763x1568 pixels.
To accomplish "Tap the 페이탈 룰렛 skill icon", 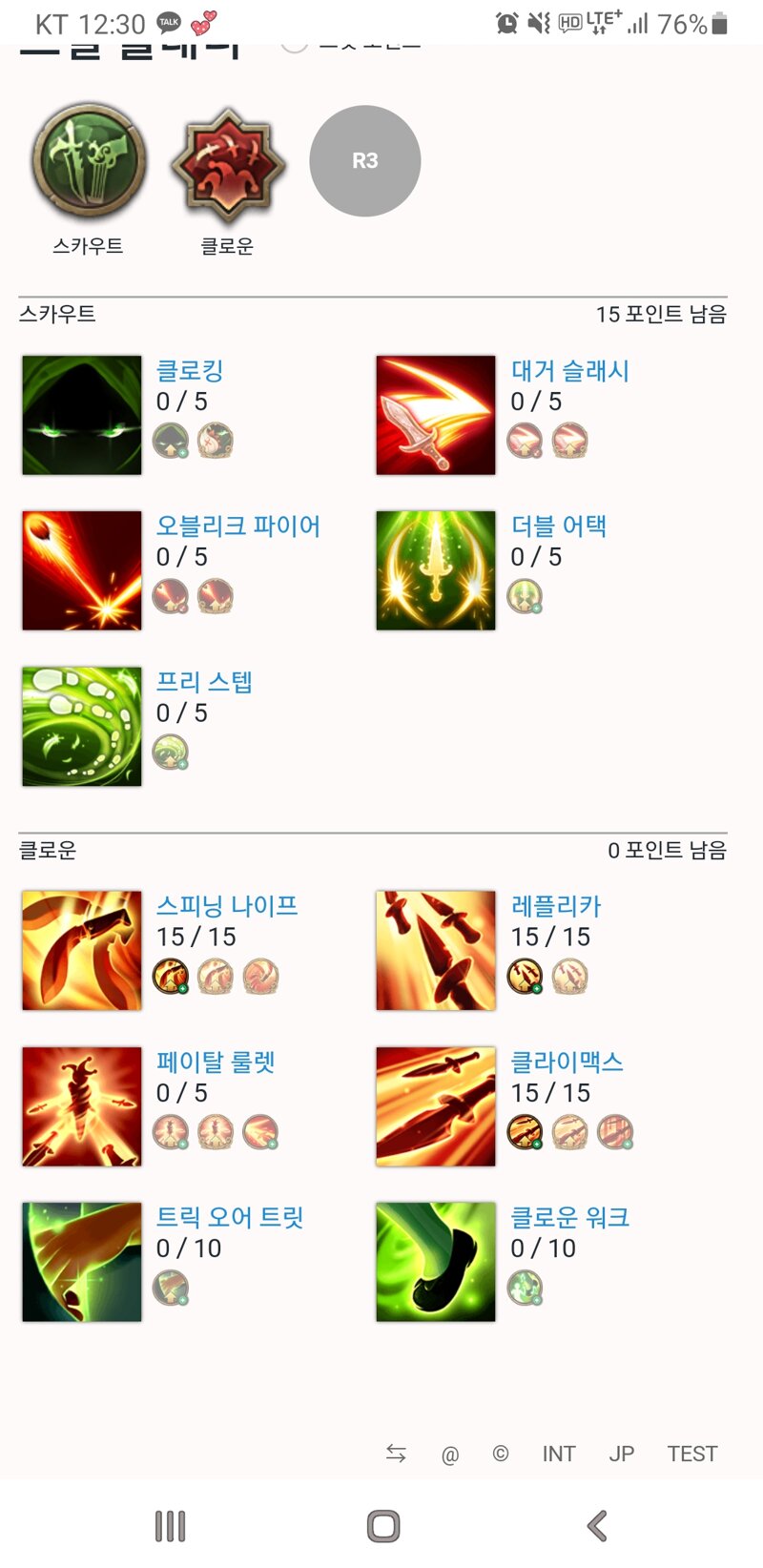I will (82, 1106).
